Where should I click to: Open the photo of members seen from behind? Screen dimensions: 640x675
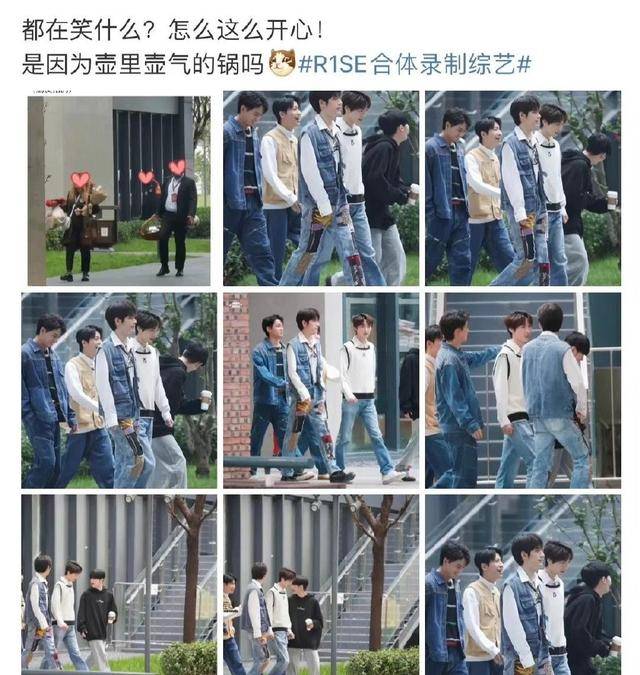pos(523,390)
